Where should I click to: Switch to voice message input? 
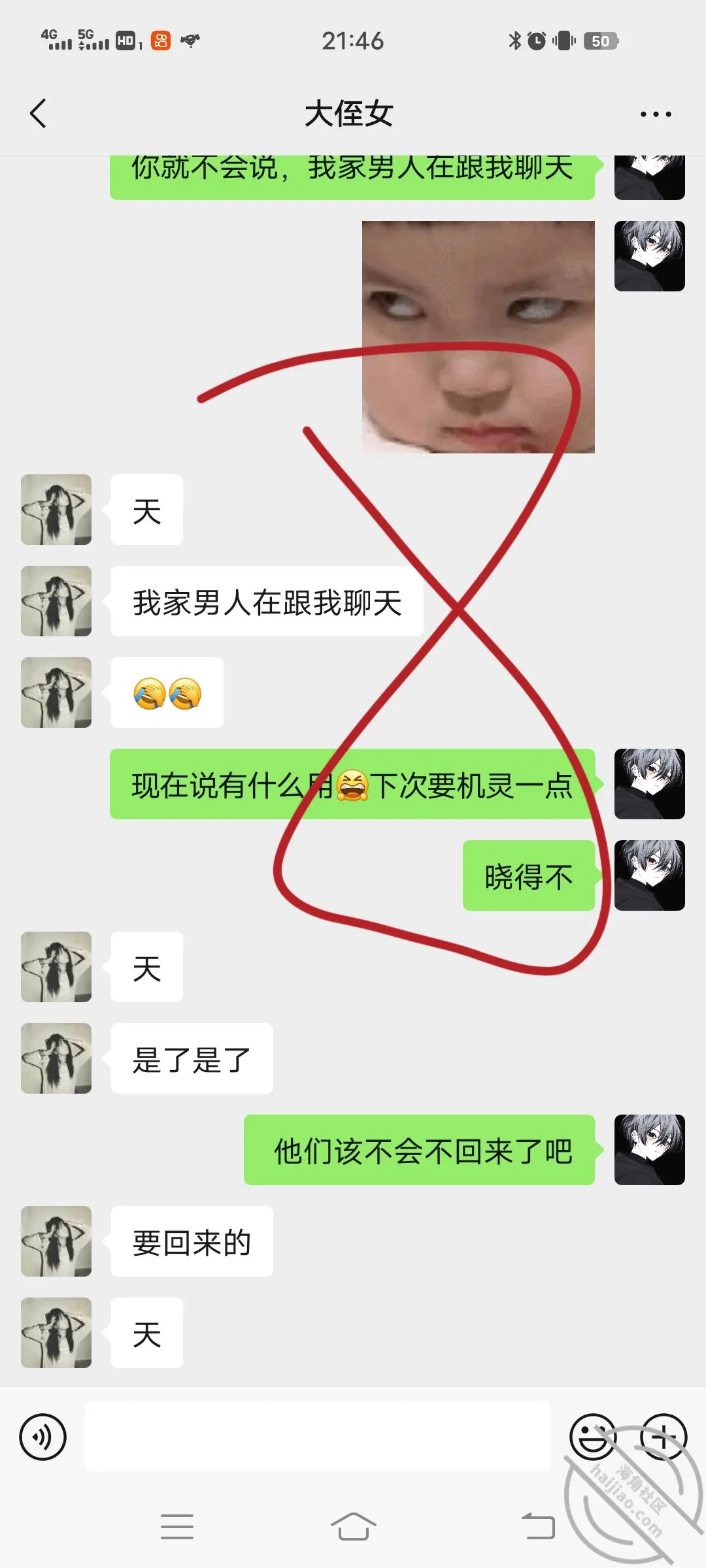point(43,1437)
